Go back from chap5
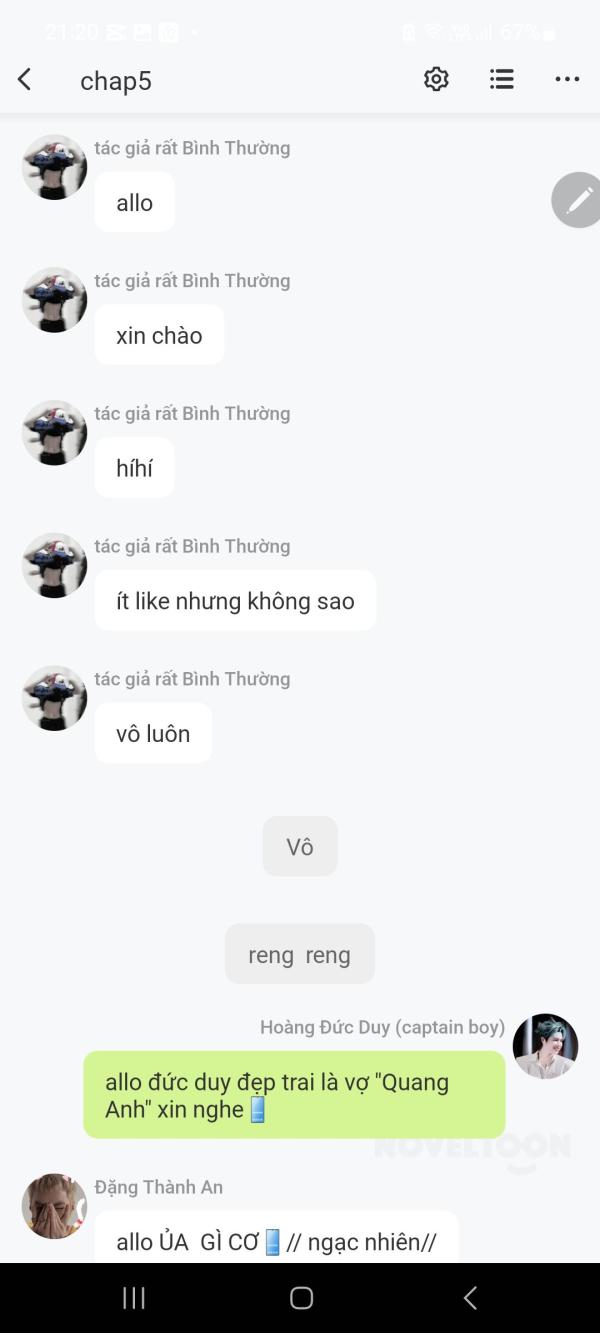The height and width of the screenshot is (1333, 600). (25, 80)
